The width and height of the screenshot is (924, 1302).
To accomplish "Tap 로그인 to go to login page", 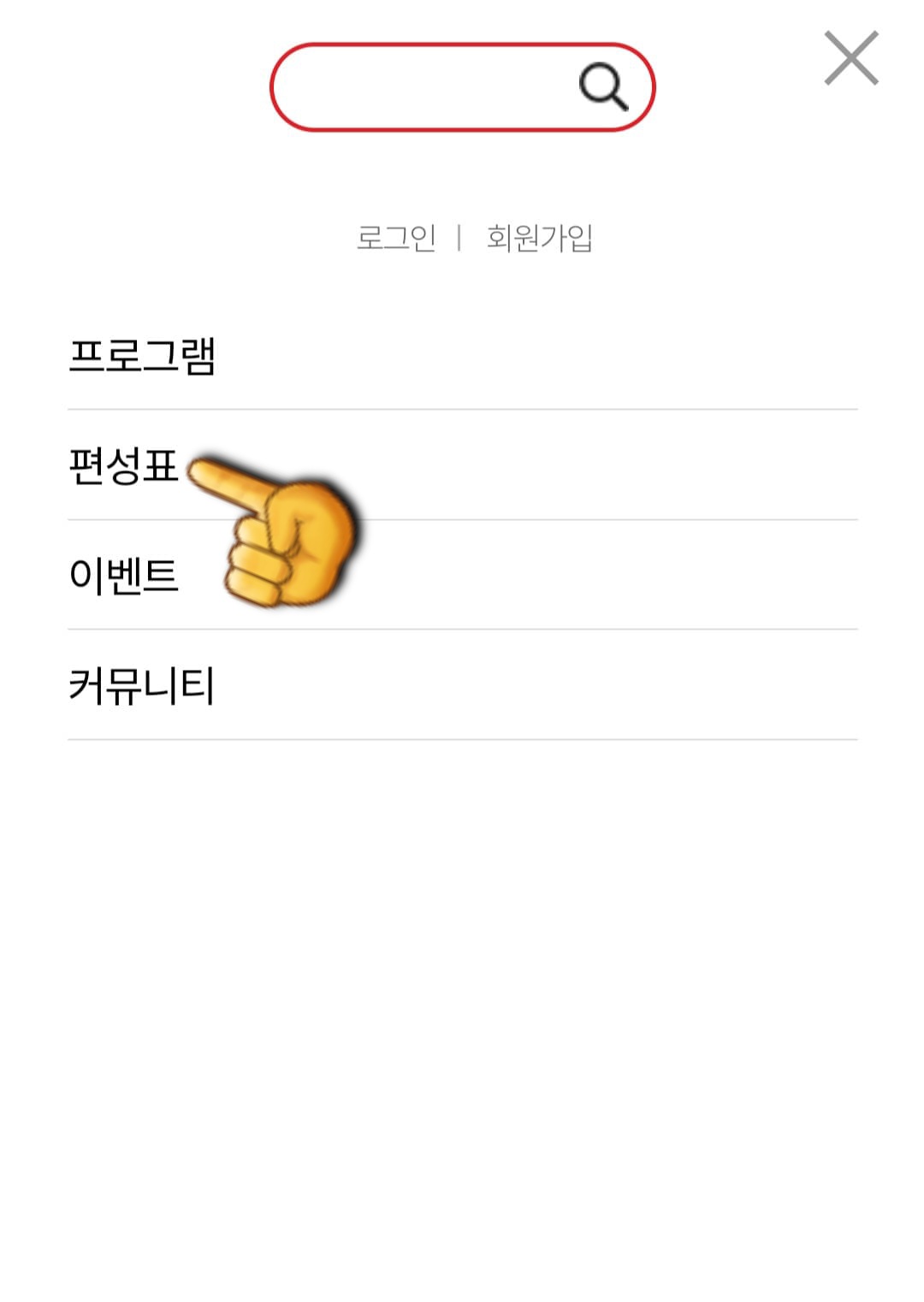I will click(397, 240).
